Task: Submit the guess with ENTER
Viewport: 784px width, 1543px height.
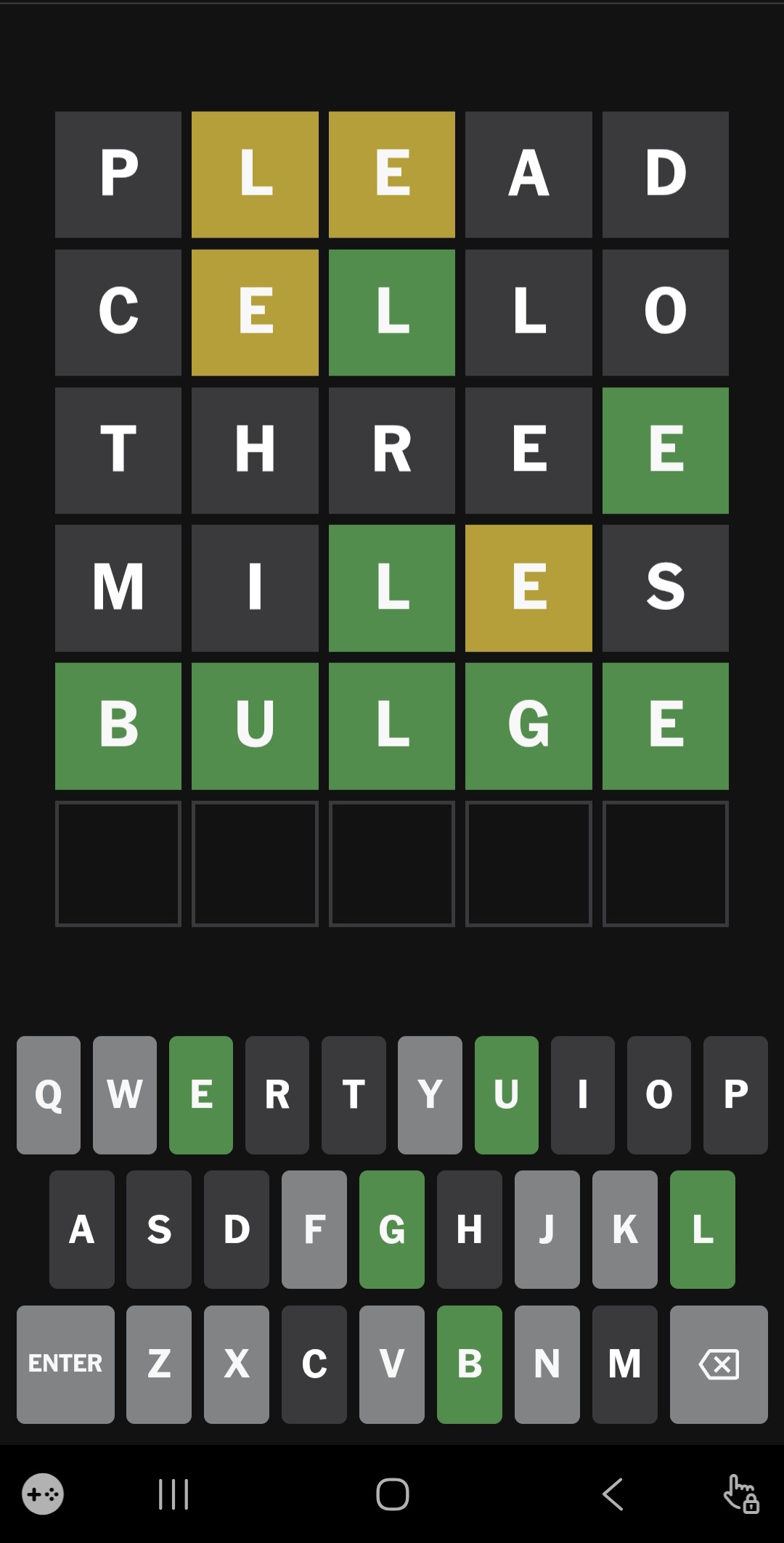Action: tap(65, 1364)
